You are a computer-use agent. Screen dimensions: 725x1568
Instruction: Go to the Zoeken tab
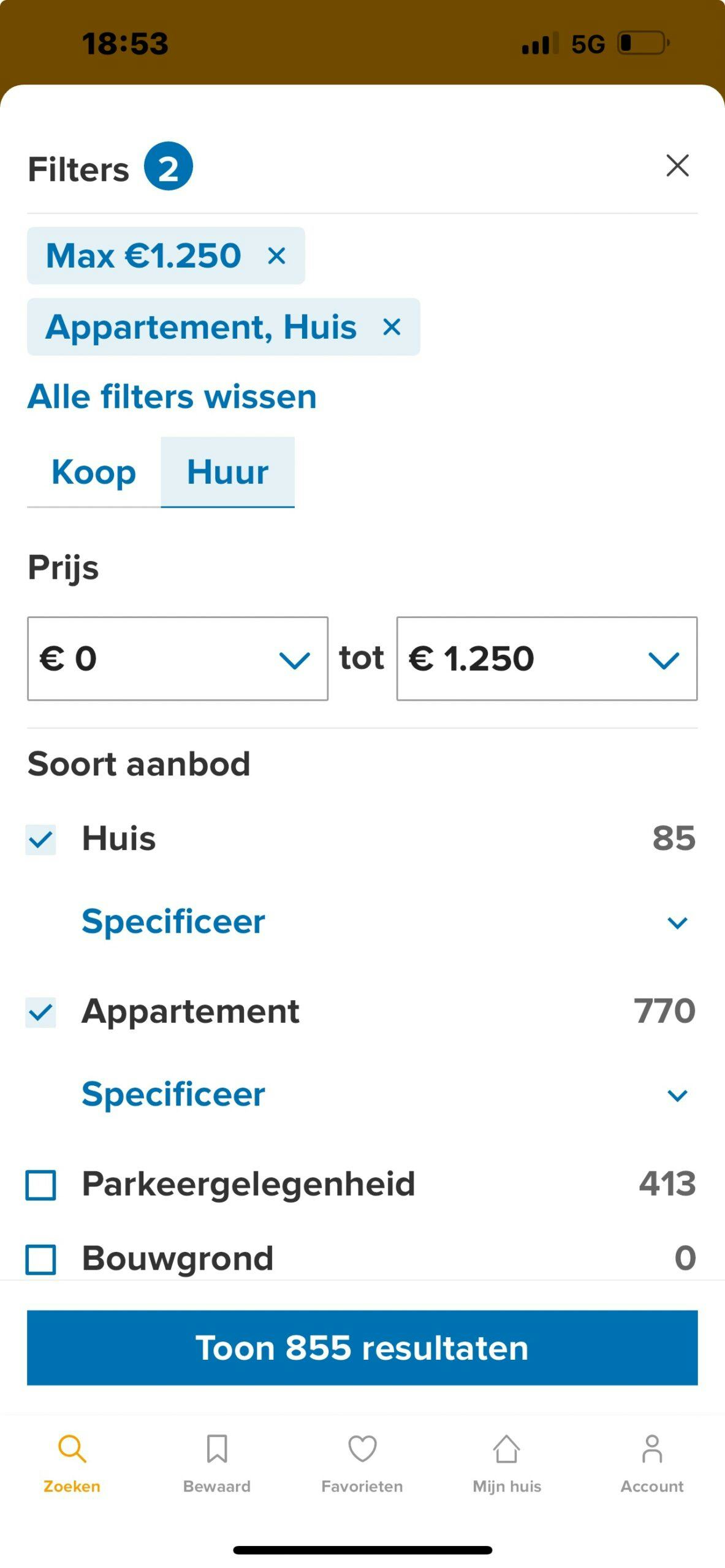[72, 1464]
